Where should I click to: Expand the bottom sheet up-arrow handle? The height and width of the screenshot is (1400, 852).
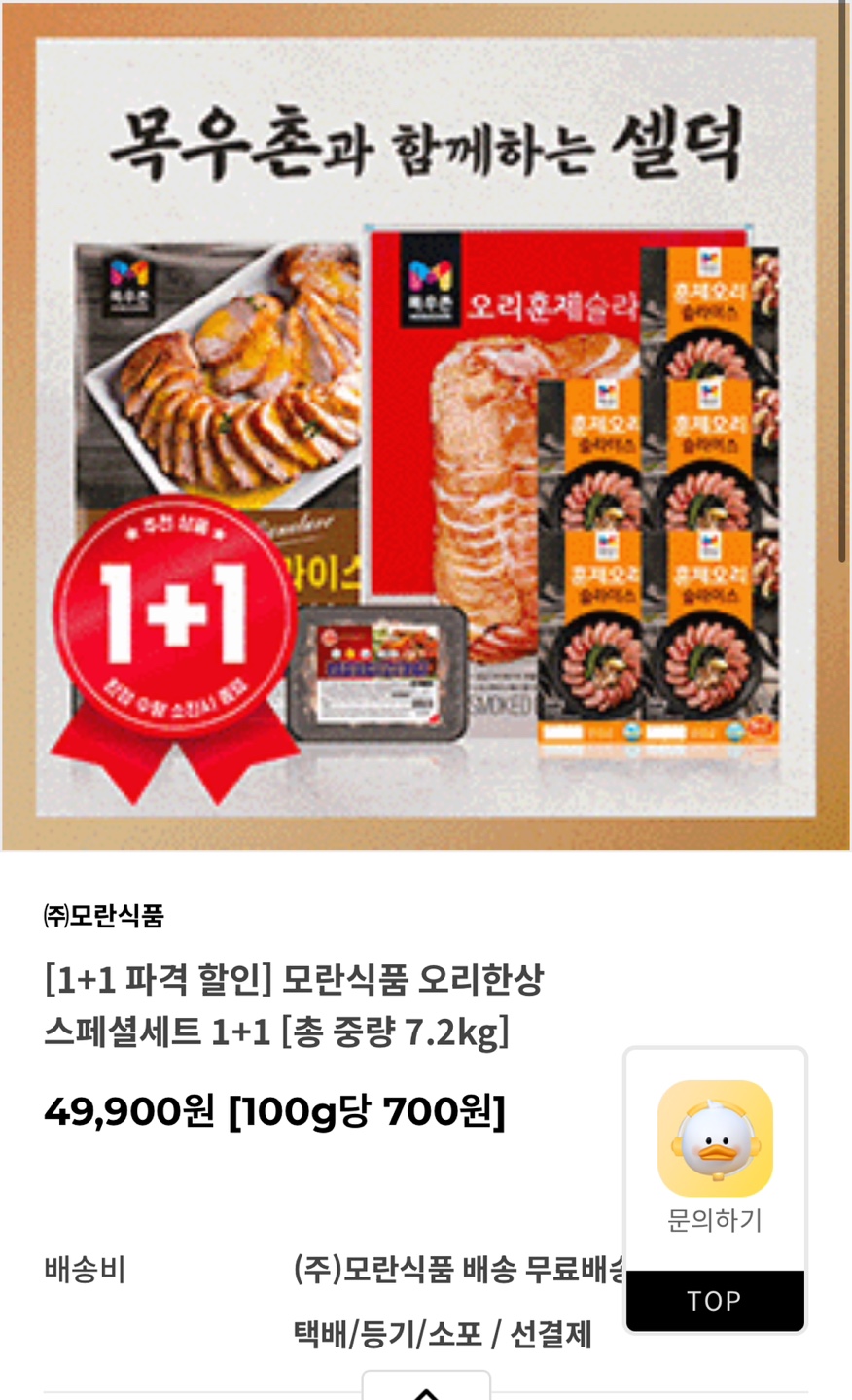[426, 1388]
